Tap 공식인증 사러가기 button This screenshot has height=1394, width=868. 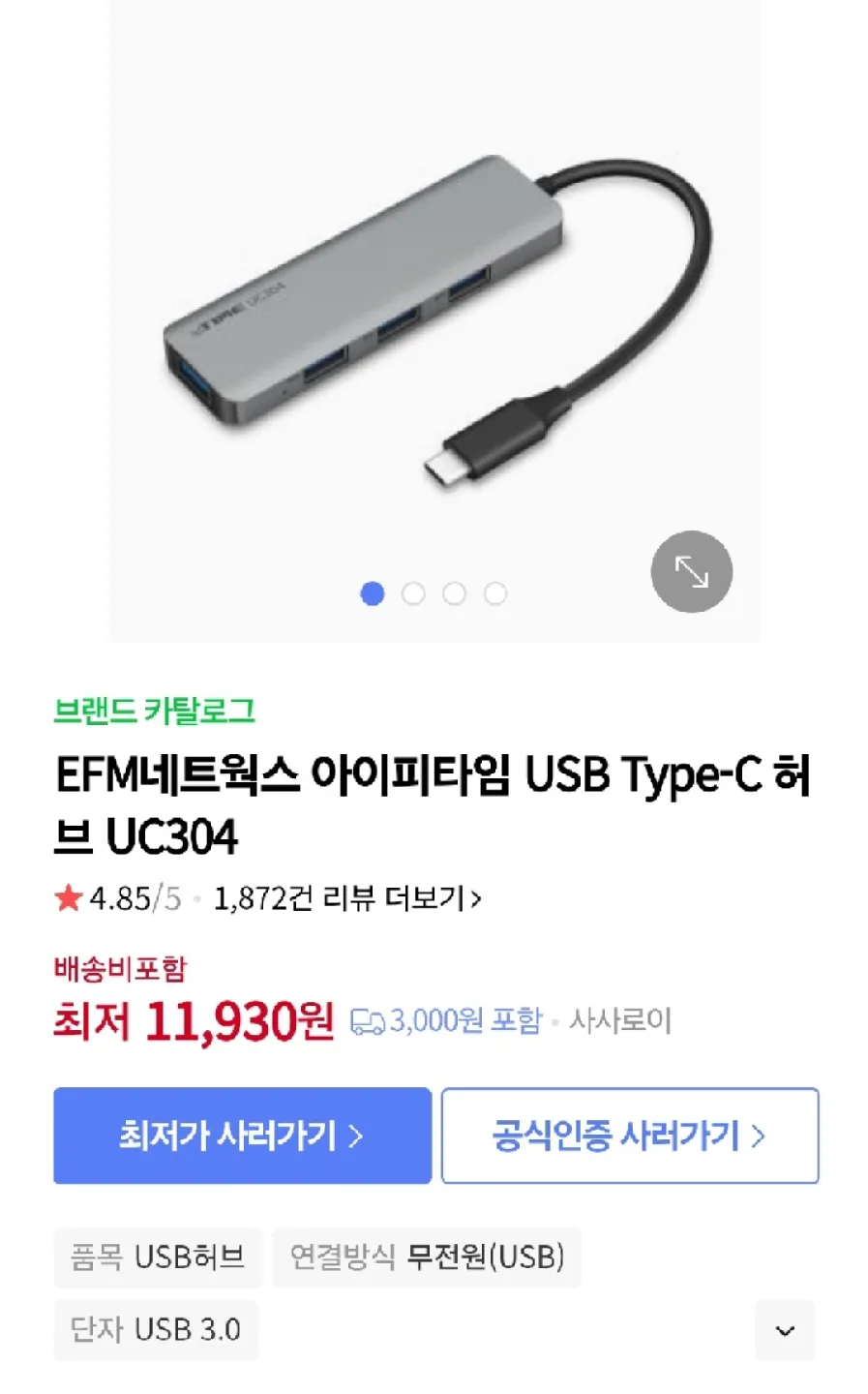pos(630,1135)
